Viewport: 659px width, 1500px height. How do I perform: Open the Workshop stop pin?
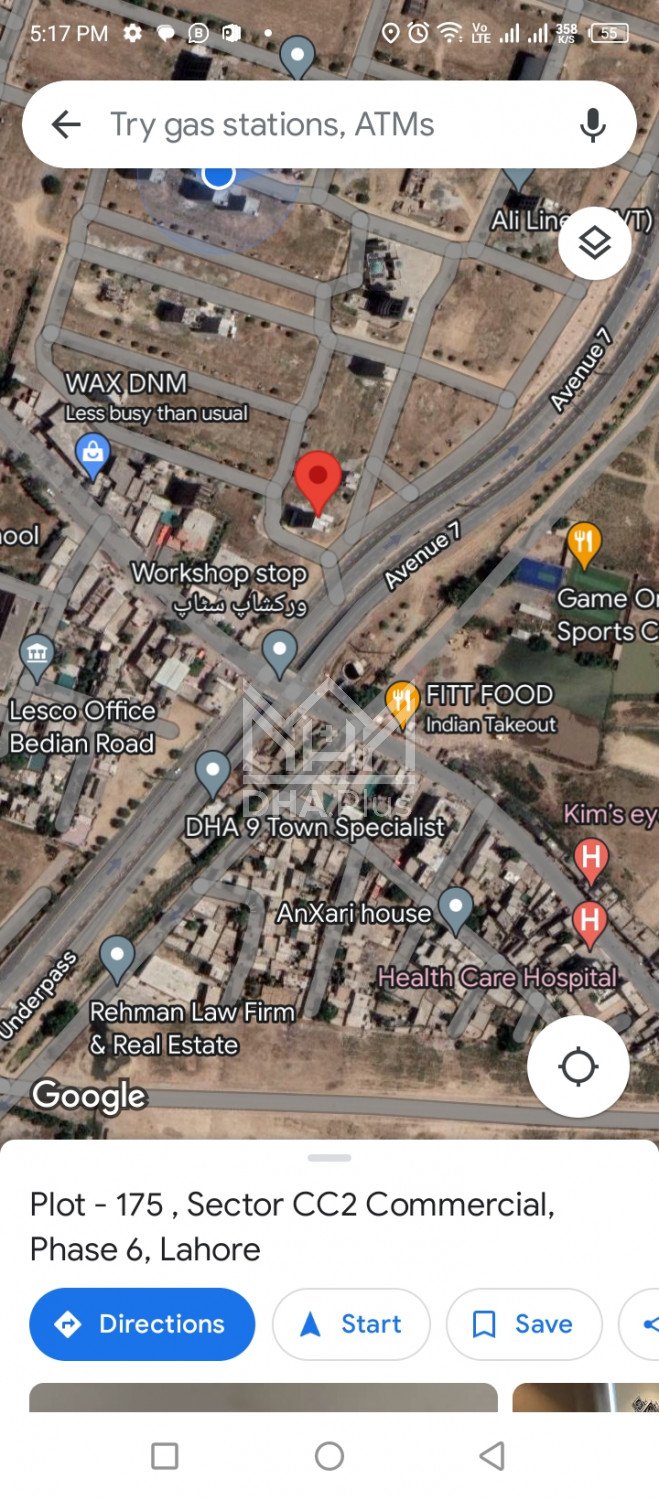tap(279, 652)
